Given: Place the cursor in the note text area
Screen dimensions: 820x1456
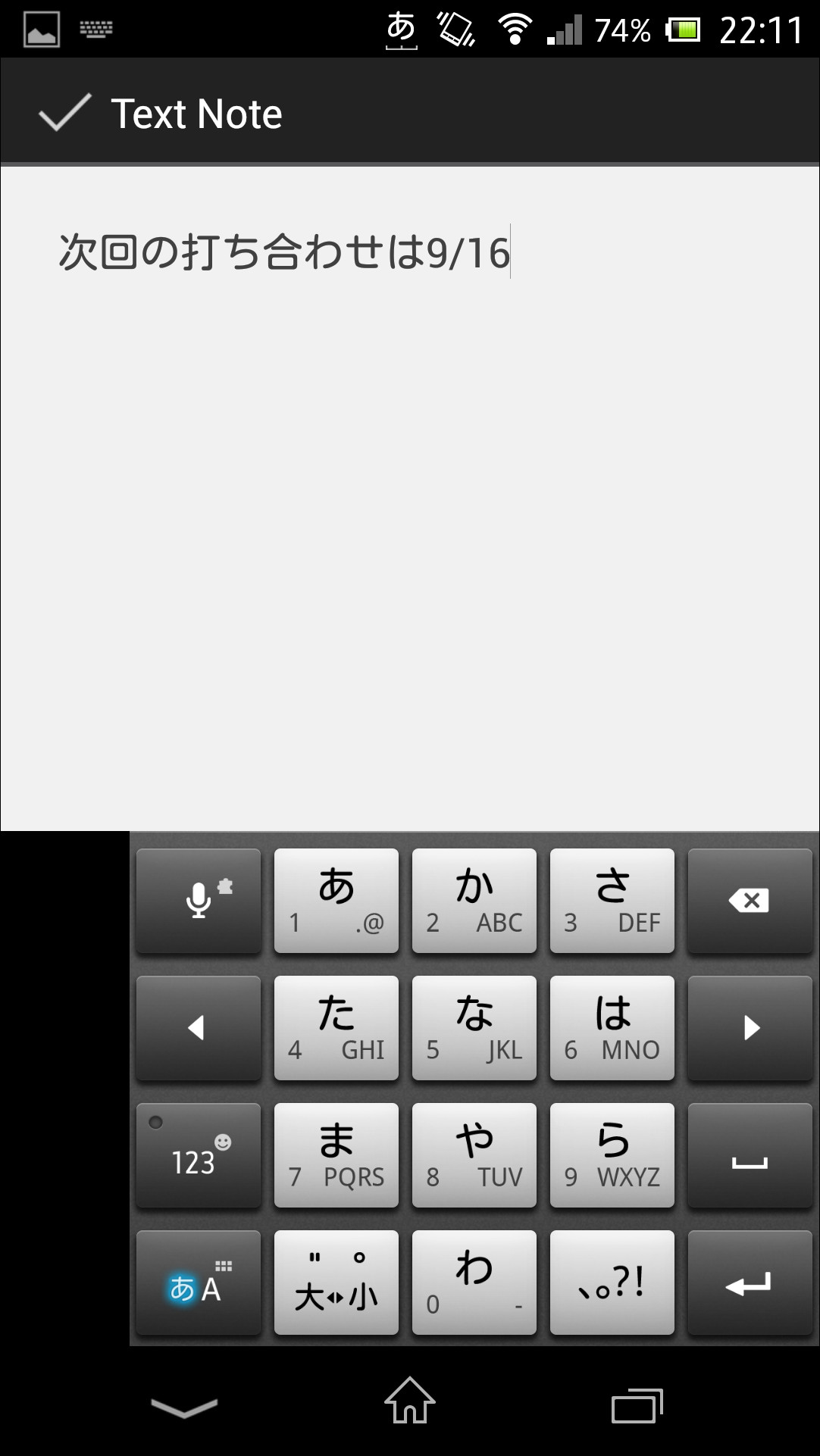Looking at the screenshot, I should pos(409,492).
